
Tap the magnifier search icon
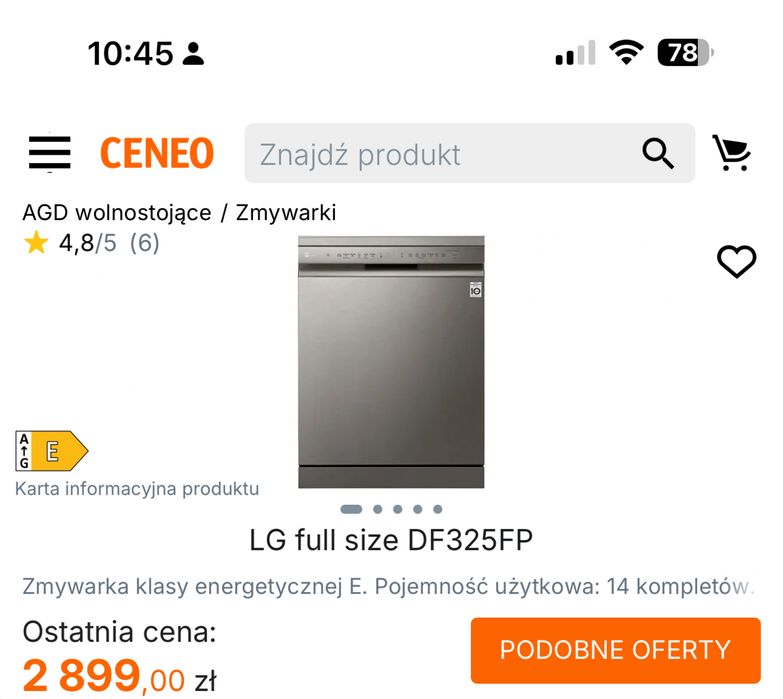click(x=658, y=153)
